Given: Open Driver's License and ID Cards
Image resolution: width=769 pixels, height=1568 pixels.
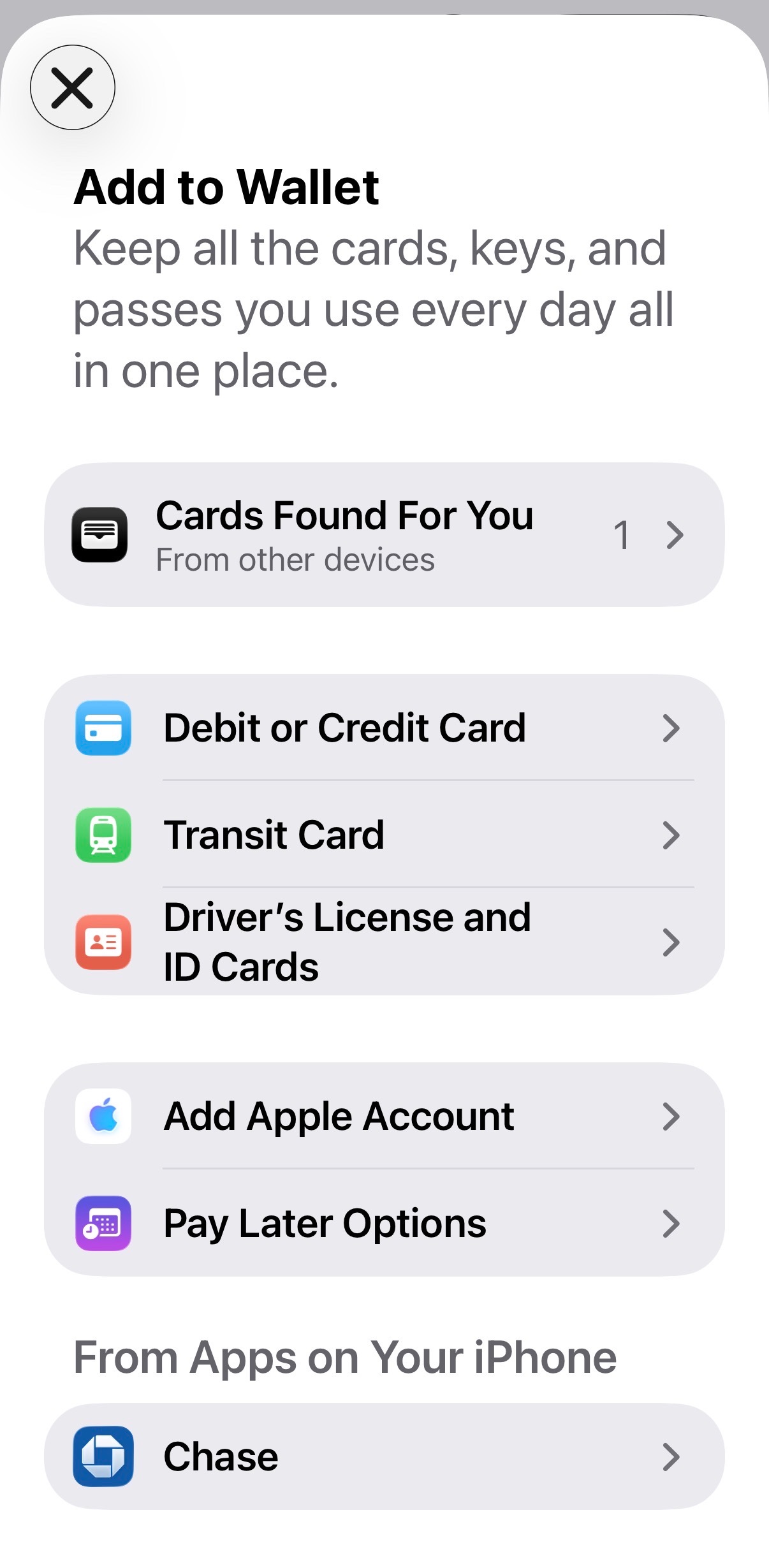Looking at the screenshot, I should click(384, 941).
